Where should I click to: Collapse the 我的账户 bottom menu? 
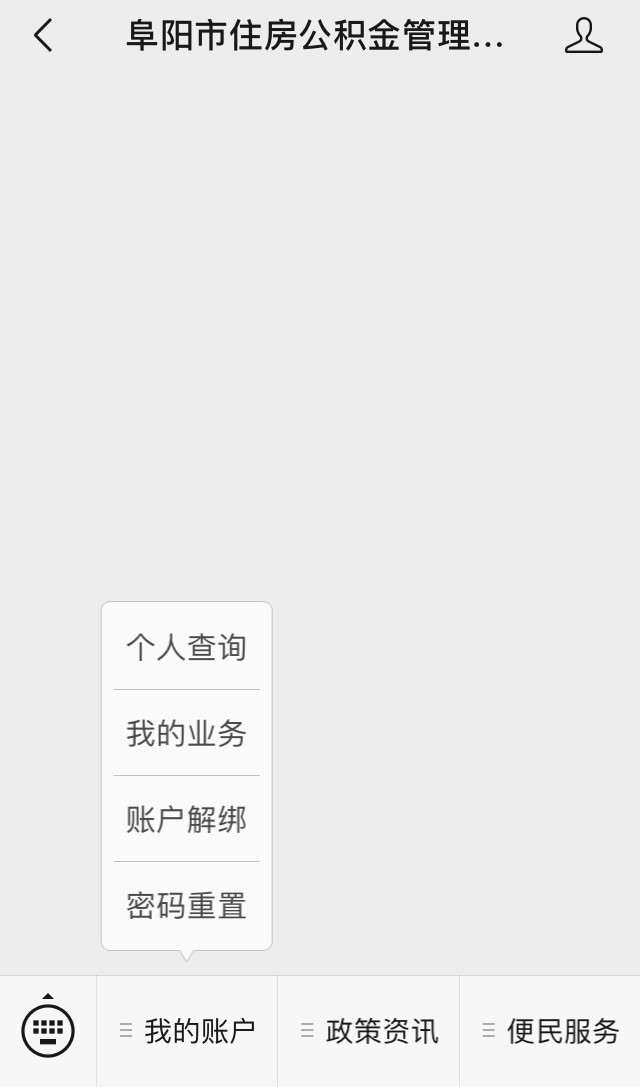click(x=188, y=1031)
